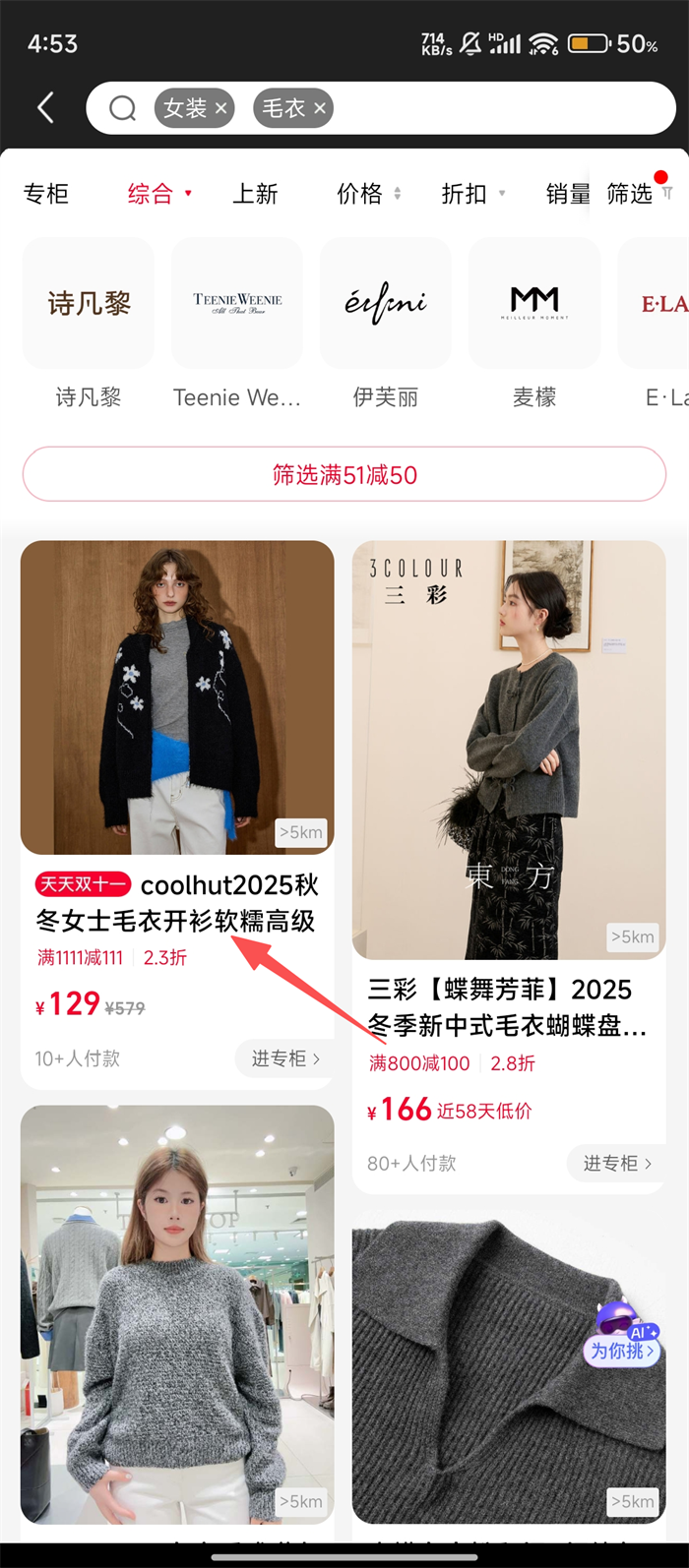The image size is (689, 1568).
Task: Sort results by 销量
Action: click(568, 194)
